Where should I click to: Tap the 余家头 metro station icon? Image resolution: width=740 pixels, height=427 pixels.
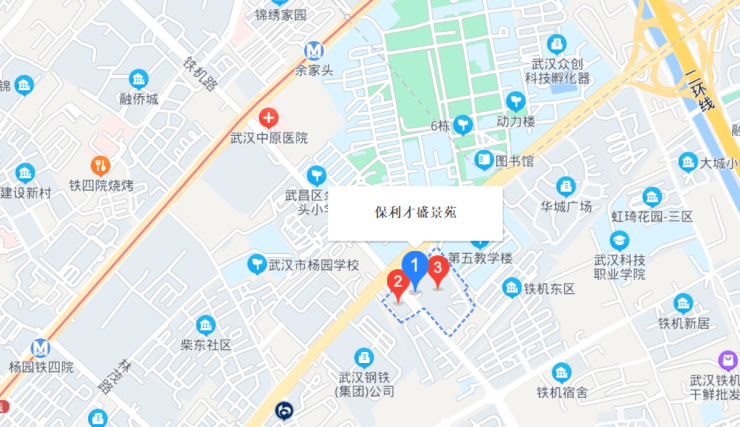[315, 49]
